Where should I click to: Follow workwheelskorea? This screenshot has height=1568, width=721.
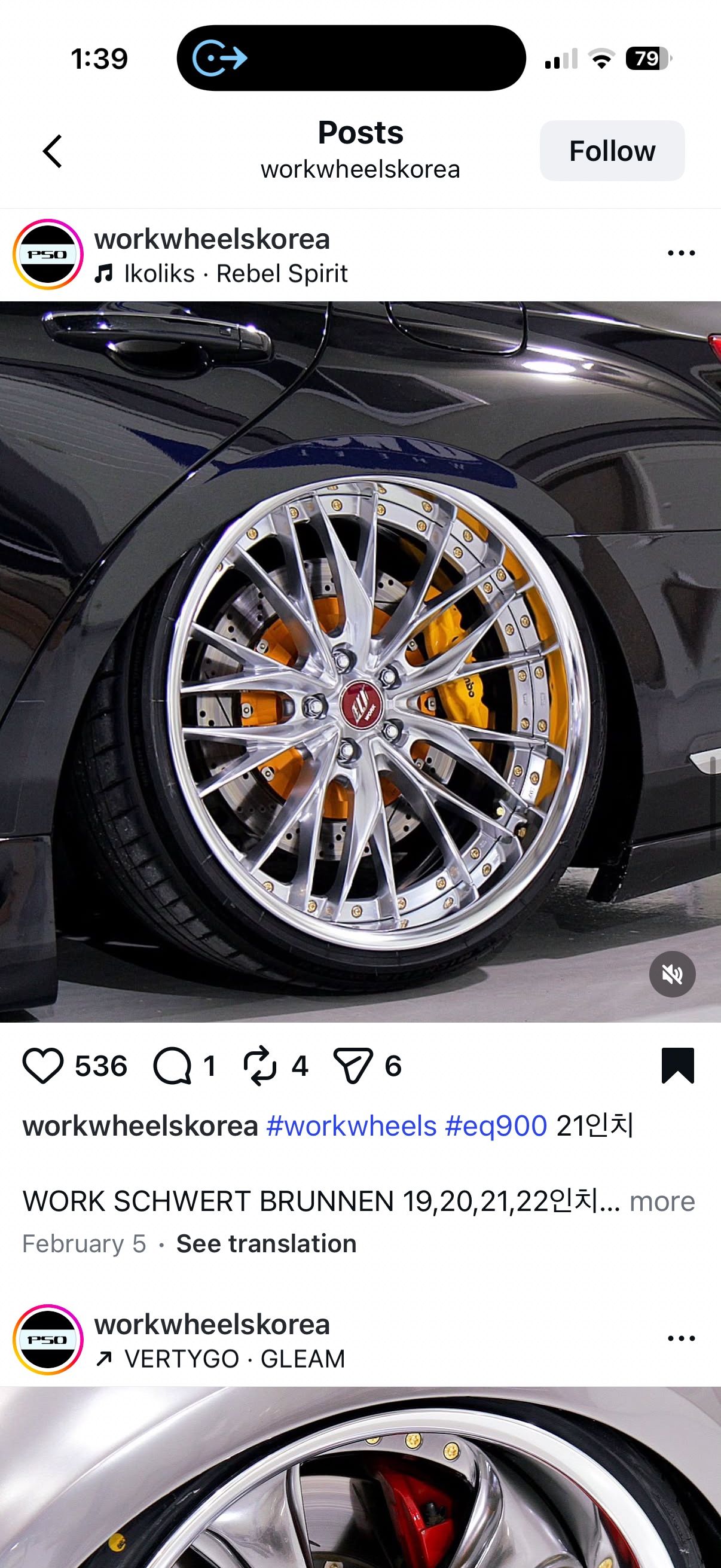(x=612, y=151)
